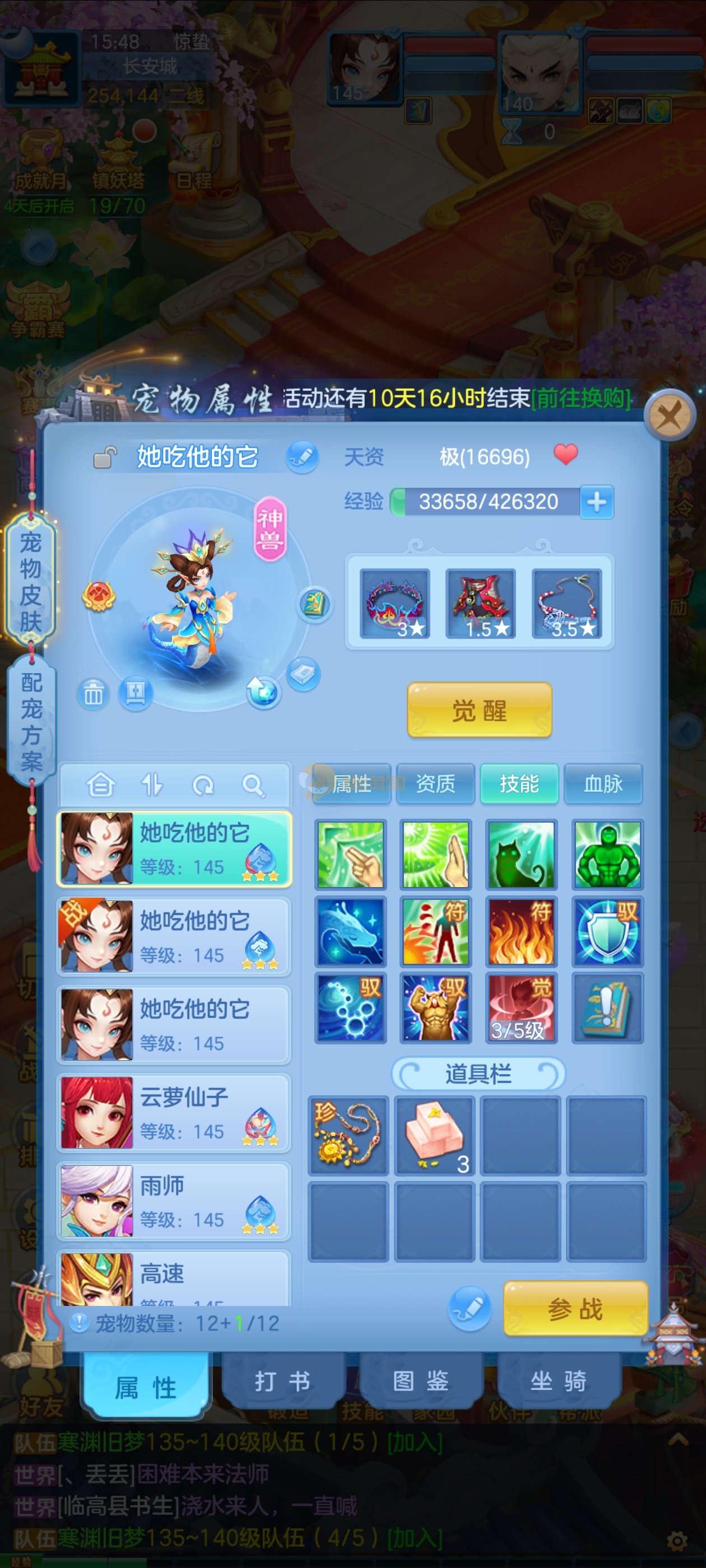This screenshot has width=706, height=1568.
Task: Toggle the pet lock icon
Action: click(104, 457)
